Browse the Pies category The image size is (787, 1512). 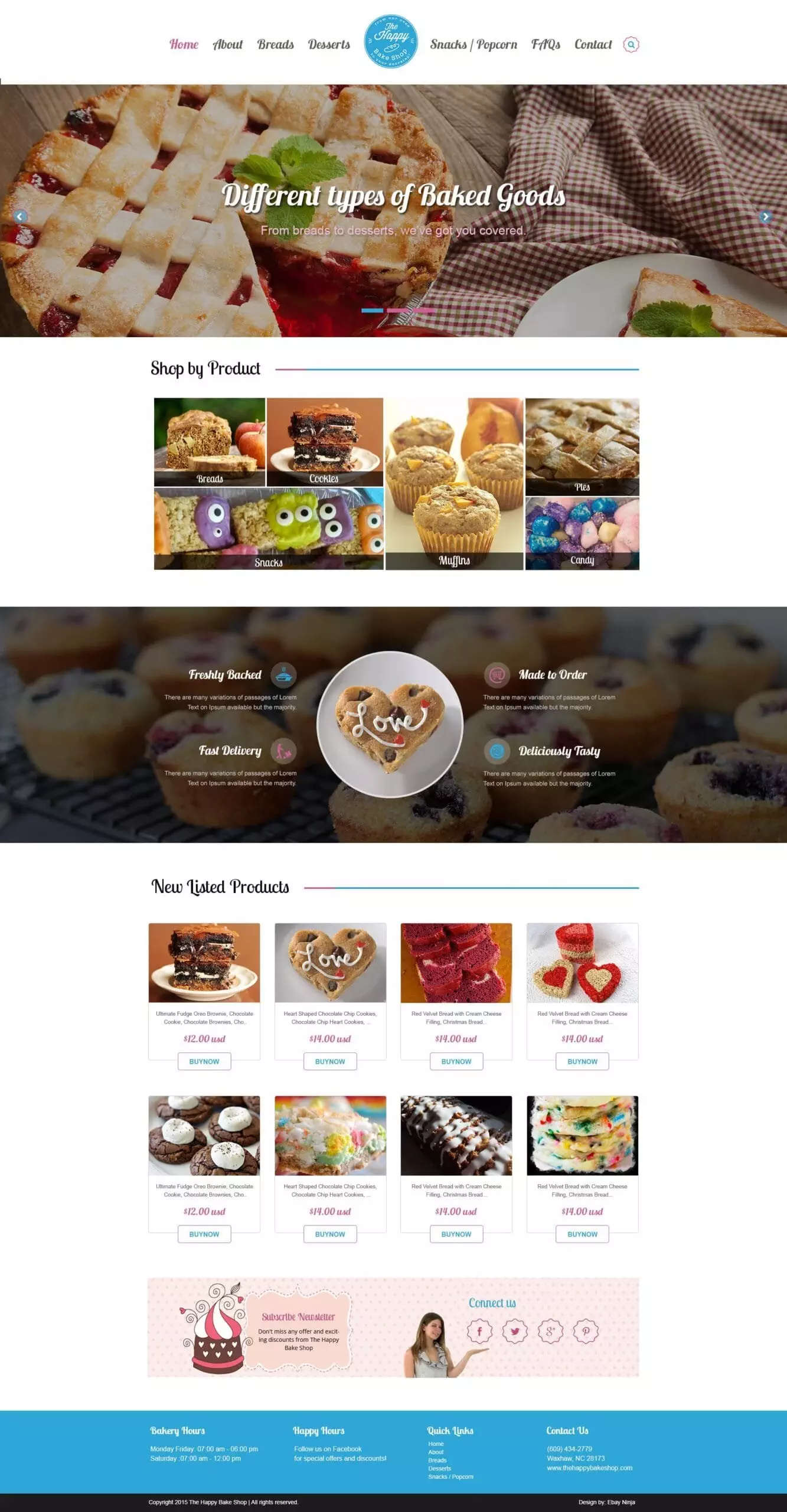(582, 447)
